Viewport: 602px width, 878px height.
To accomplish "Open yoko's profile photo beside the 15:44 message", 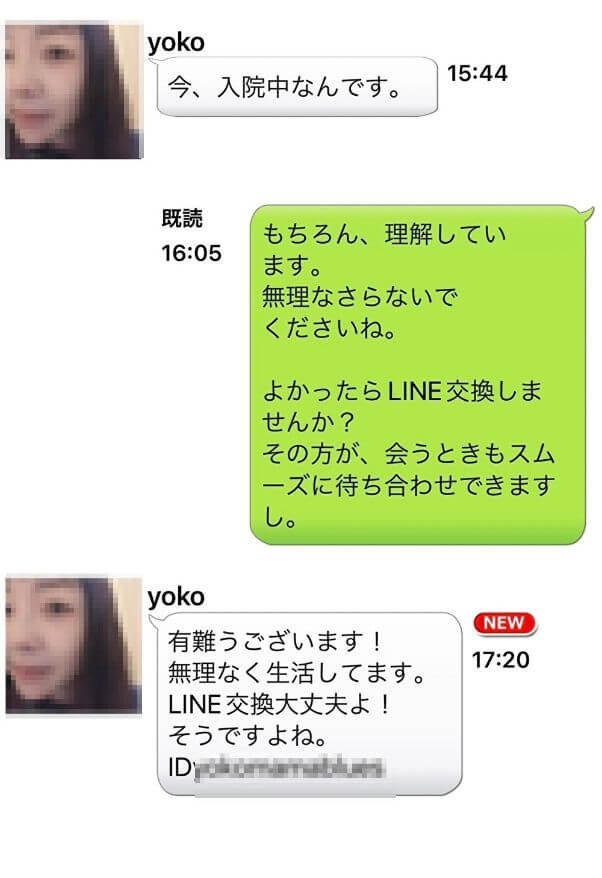I will [73, 92].
